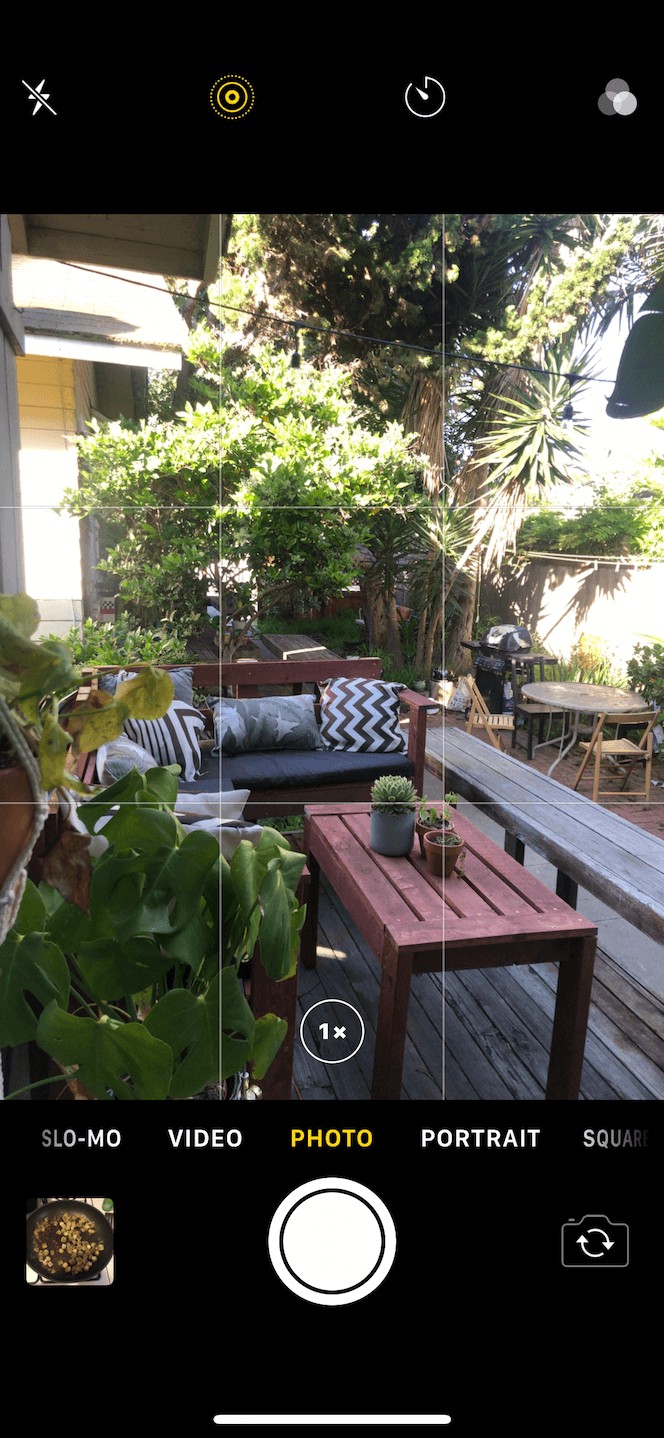Tap the 1x zoom button
The image size is (664, 1438).
(x=332, y=1031)
